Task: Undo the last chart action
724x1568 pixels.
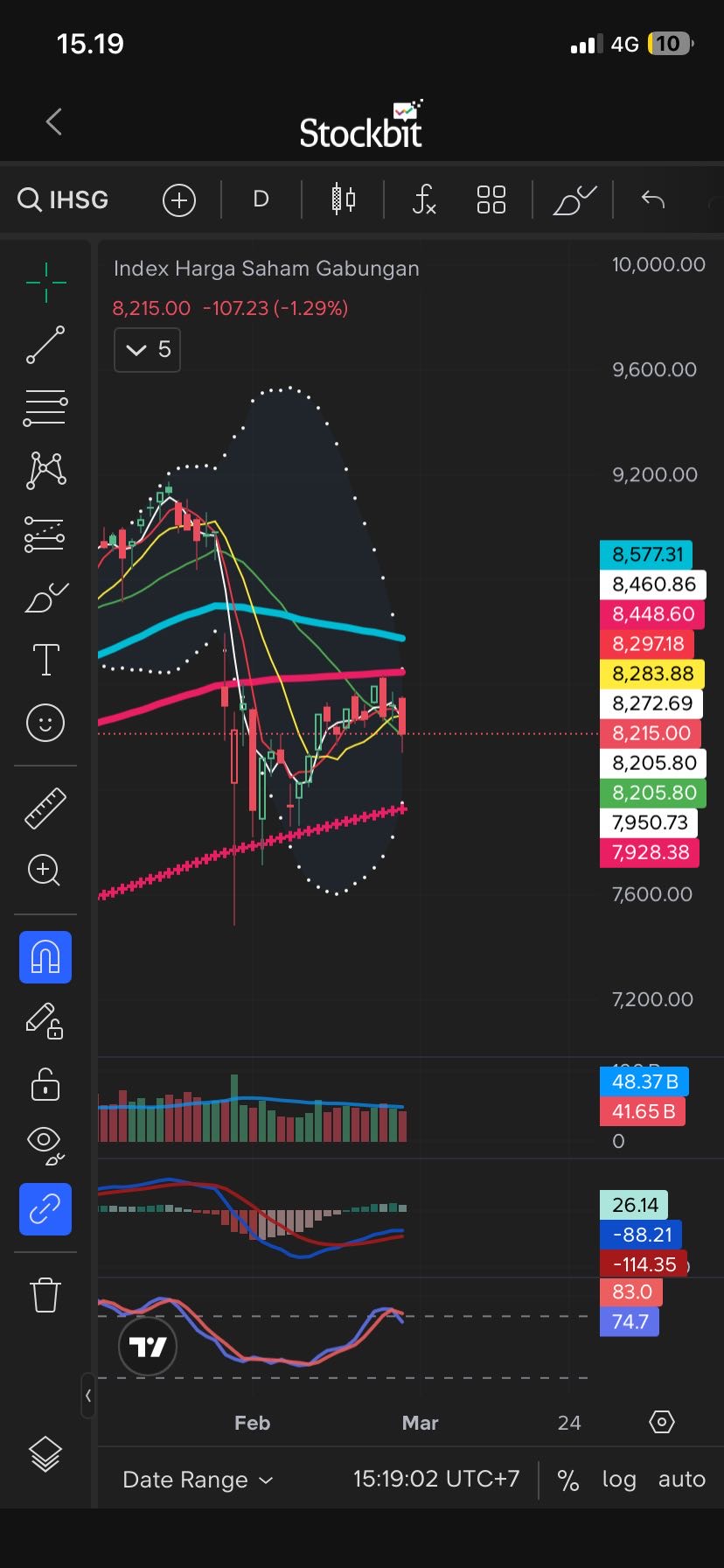Action: (653, 199)
